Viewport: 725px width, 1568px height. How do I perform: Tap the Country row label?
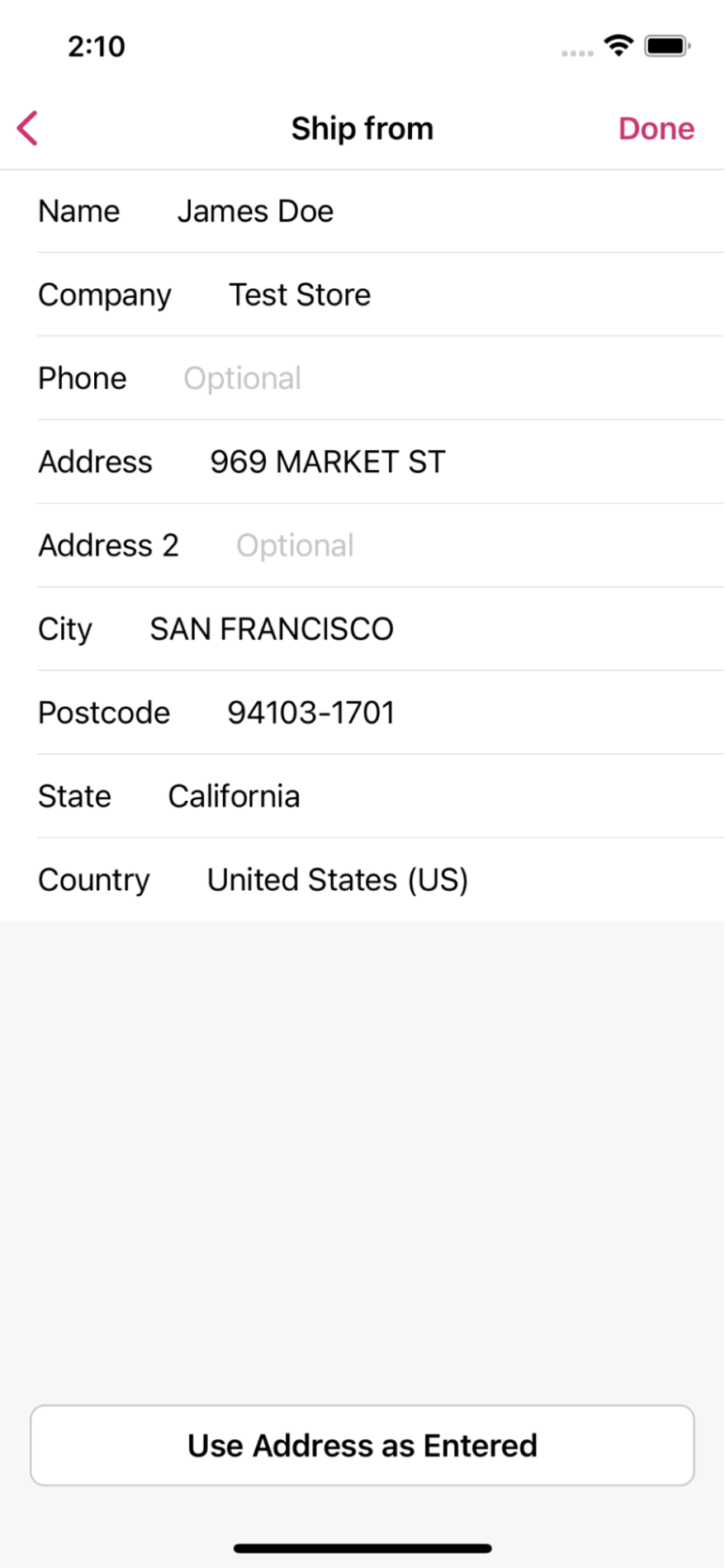click(x=93, y=880)
